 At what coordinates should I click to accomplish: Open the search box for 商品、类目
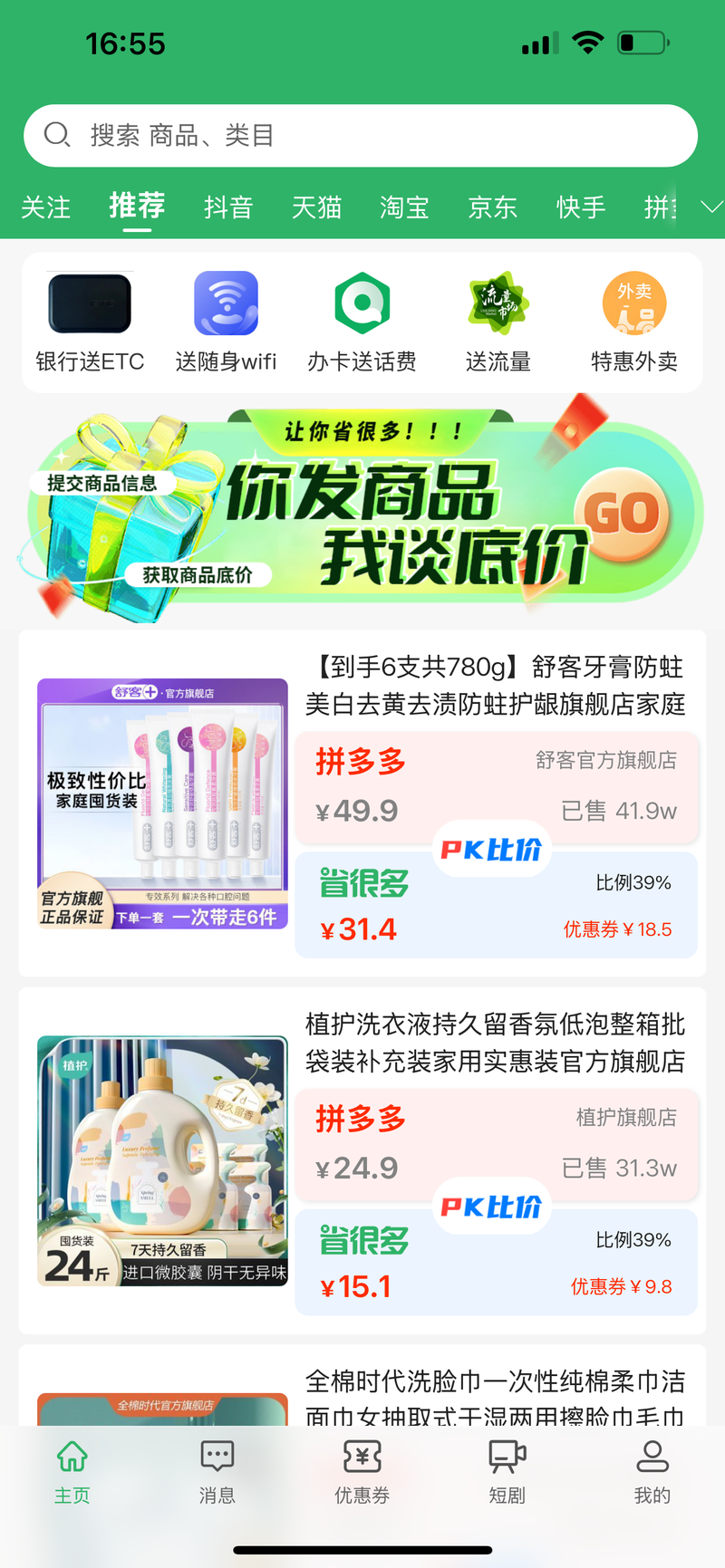[x=361, y=136]
